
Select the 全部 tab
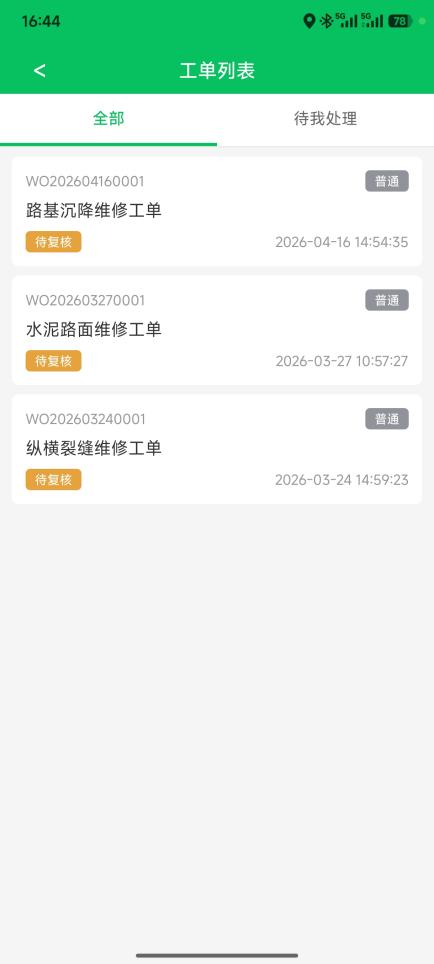(108, 119)
